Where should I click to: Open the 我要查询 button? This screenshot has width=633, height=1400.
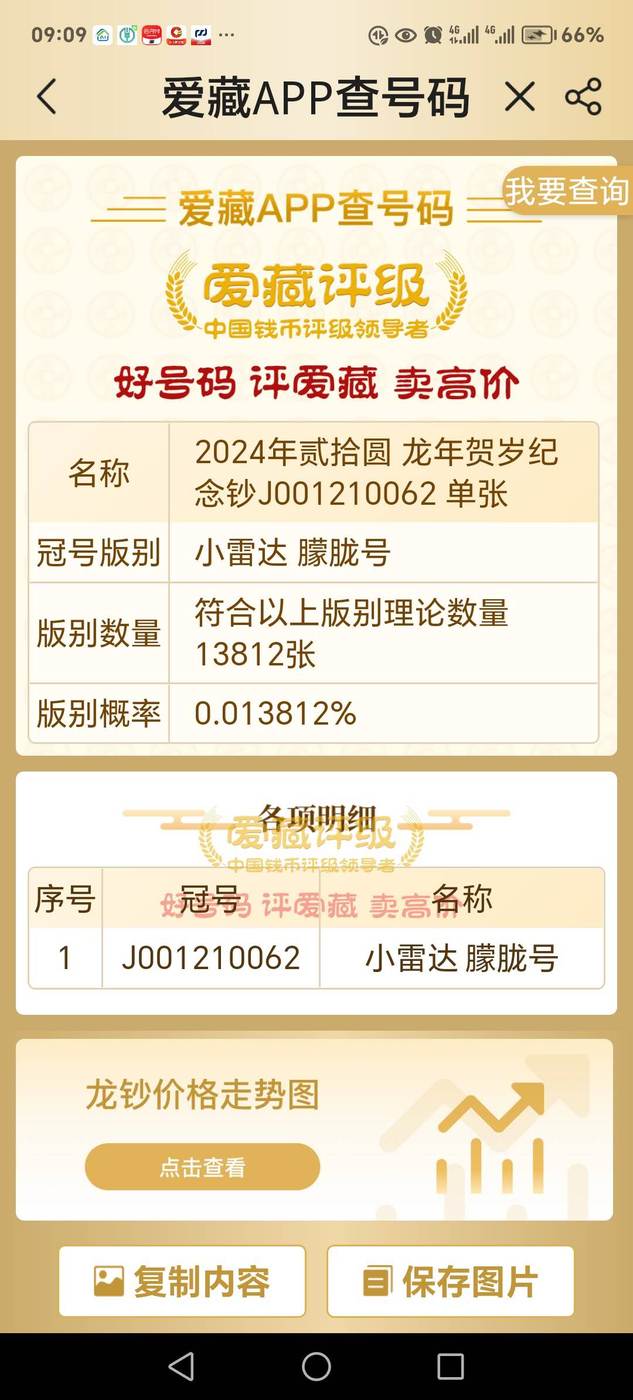pos(566,191)
